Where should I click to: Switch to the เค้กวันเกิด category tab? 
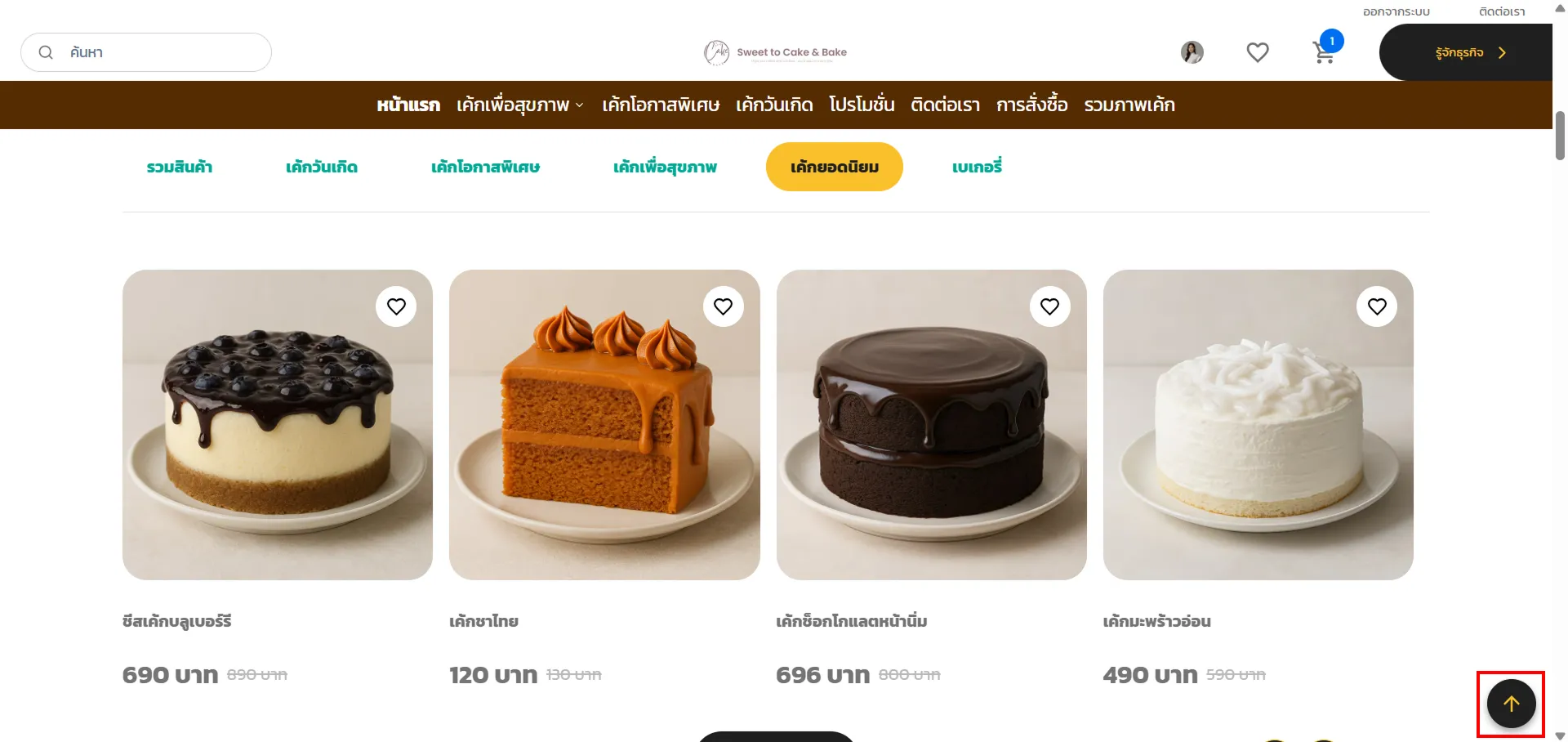(x=322, y=167)
